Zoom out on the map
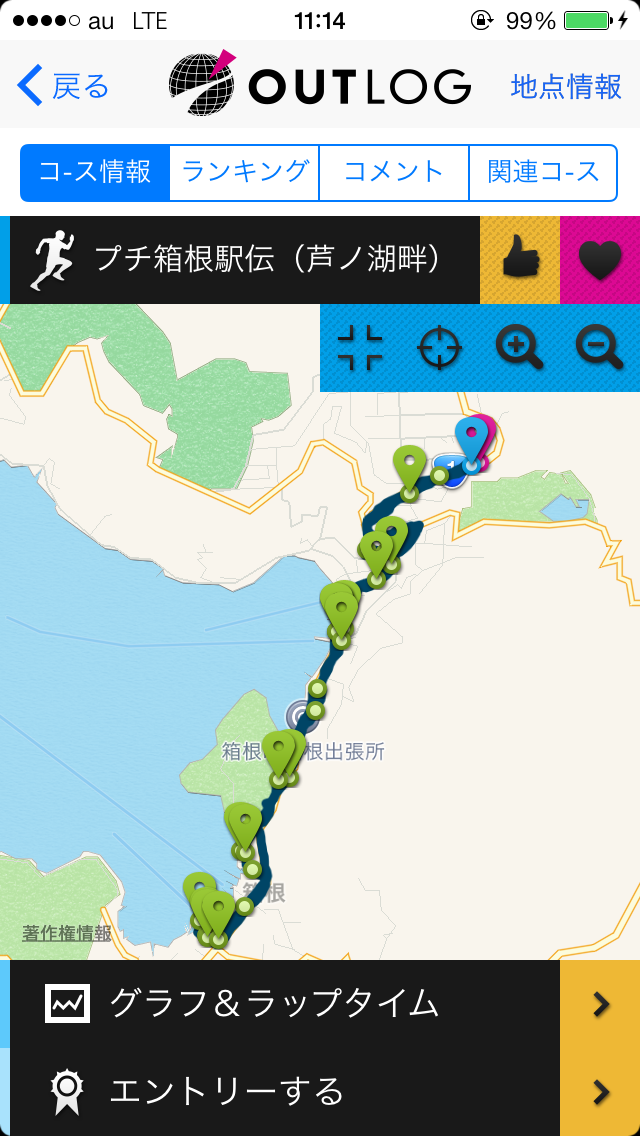 (599, 348)
